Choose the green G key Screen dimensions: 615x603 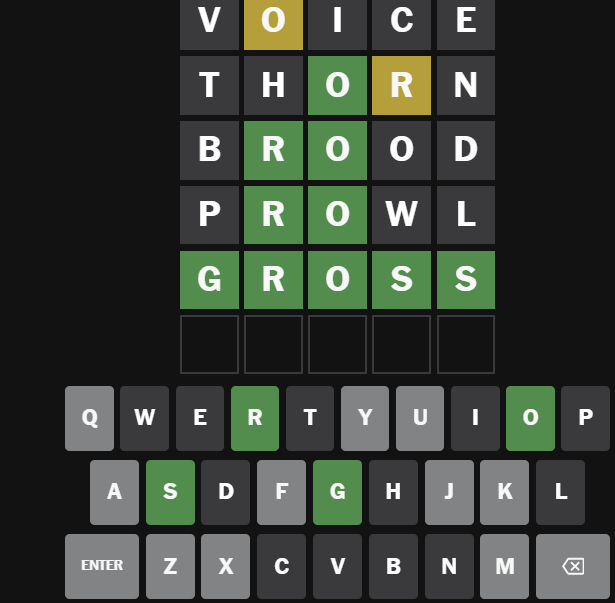click(337, 492)
